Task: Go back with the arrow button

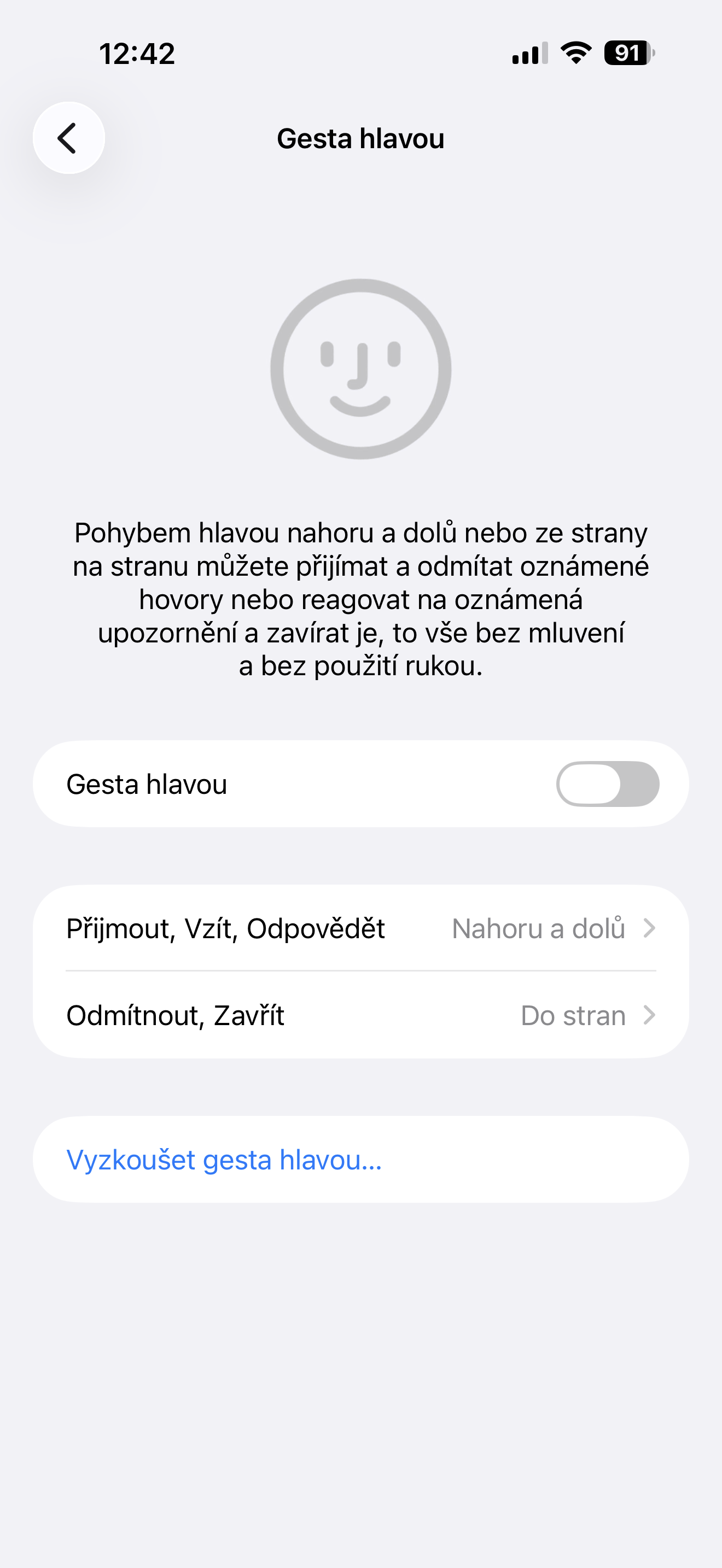Action: (x=69, y=138)
